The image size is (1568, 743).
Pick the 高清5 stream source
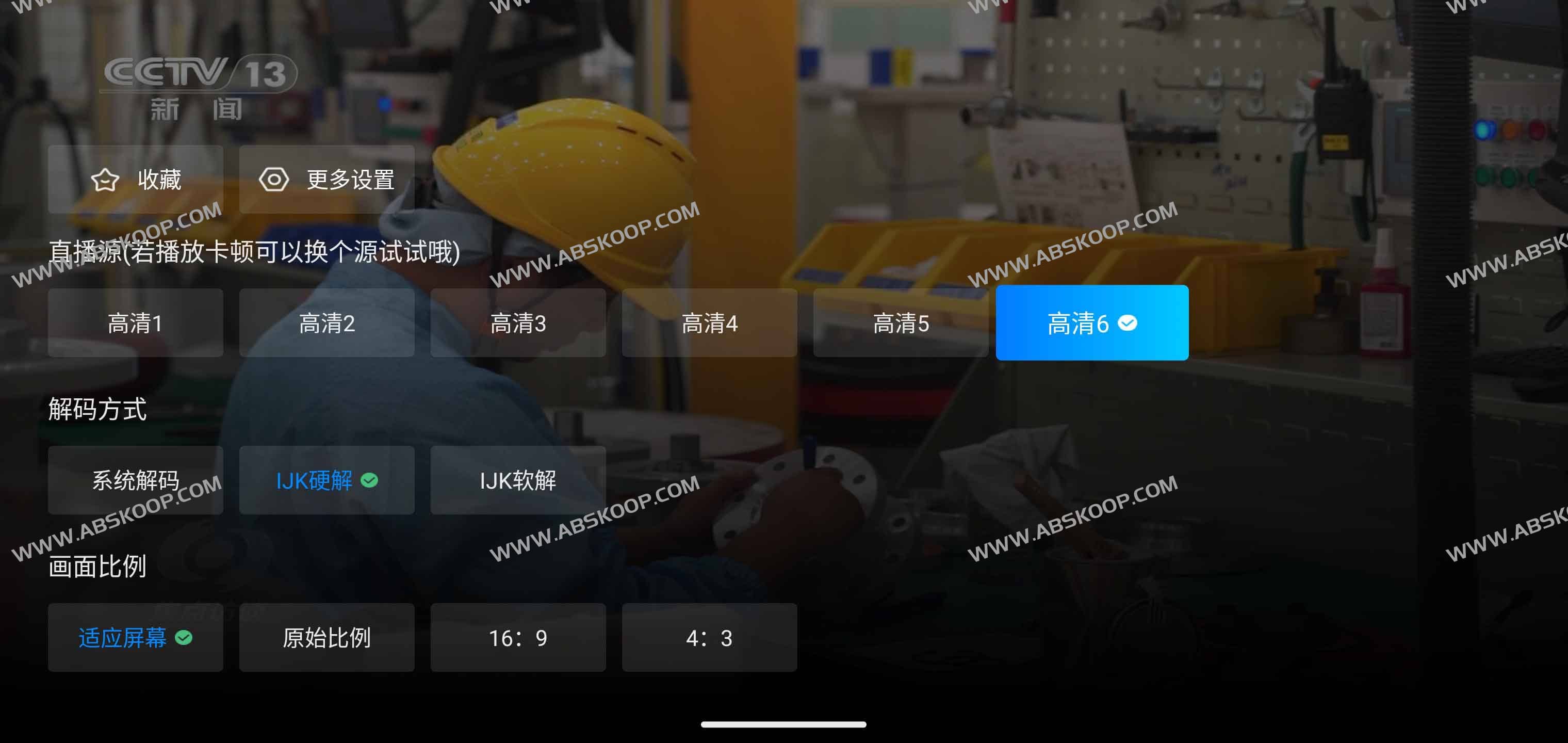[x=900, y=323]
